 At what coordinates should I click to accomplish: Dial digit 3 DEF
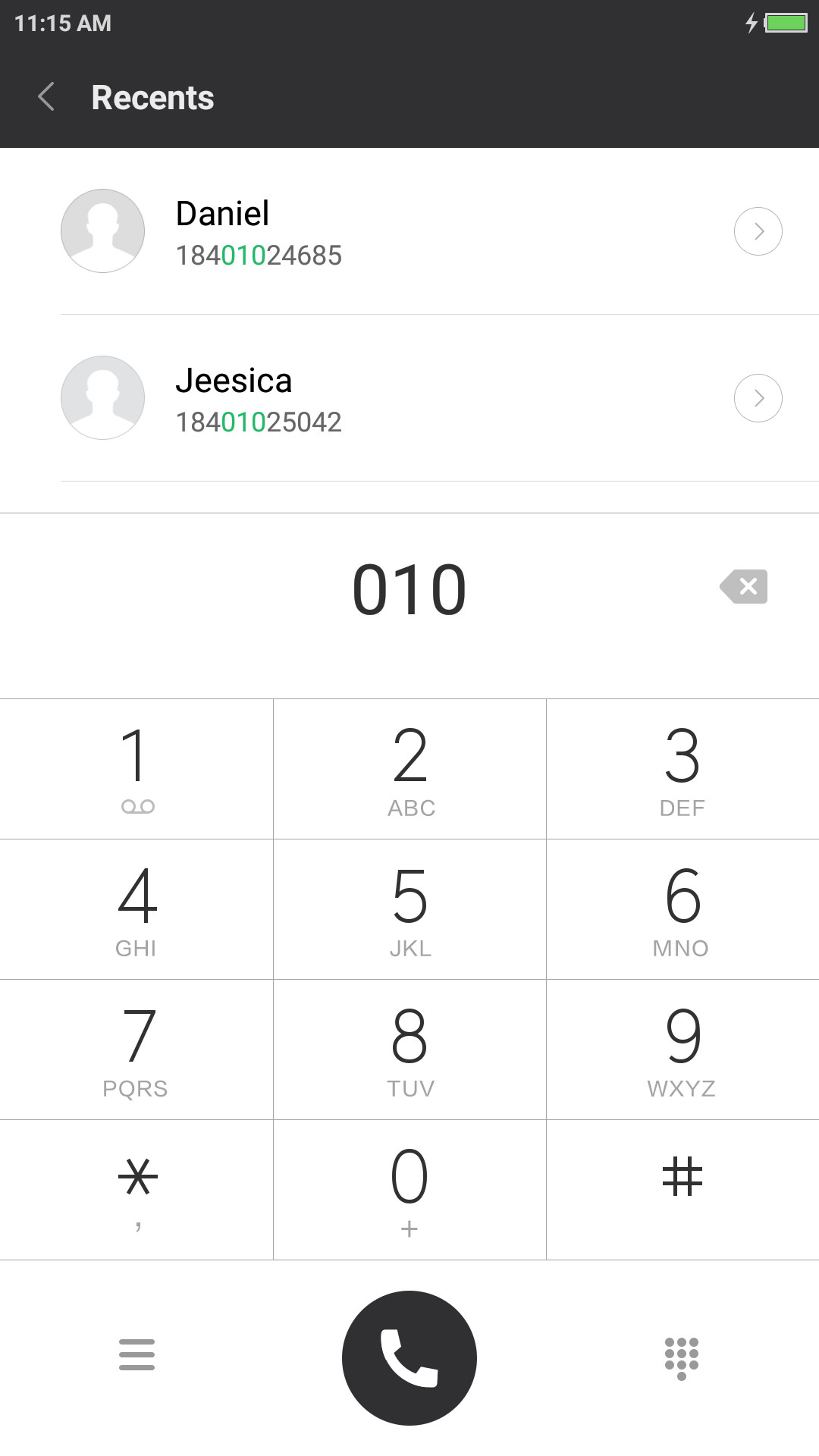[682, 769]
